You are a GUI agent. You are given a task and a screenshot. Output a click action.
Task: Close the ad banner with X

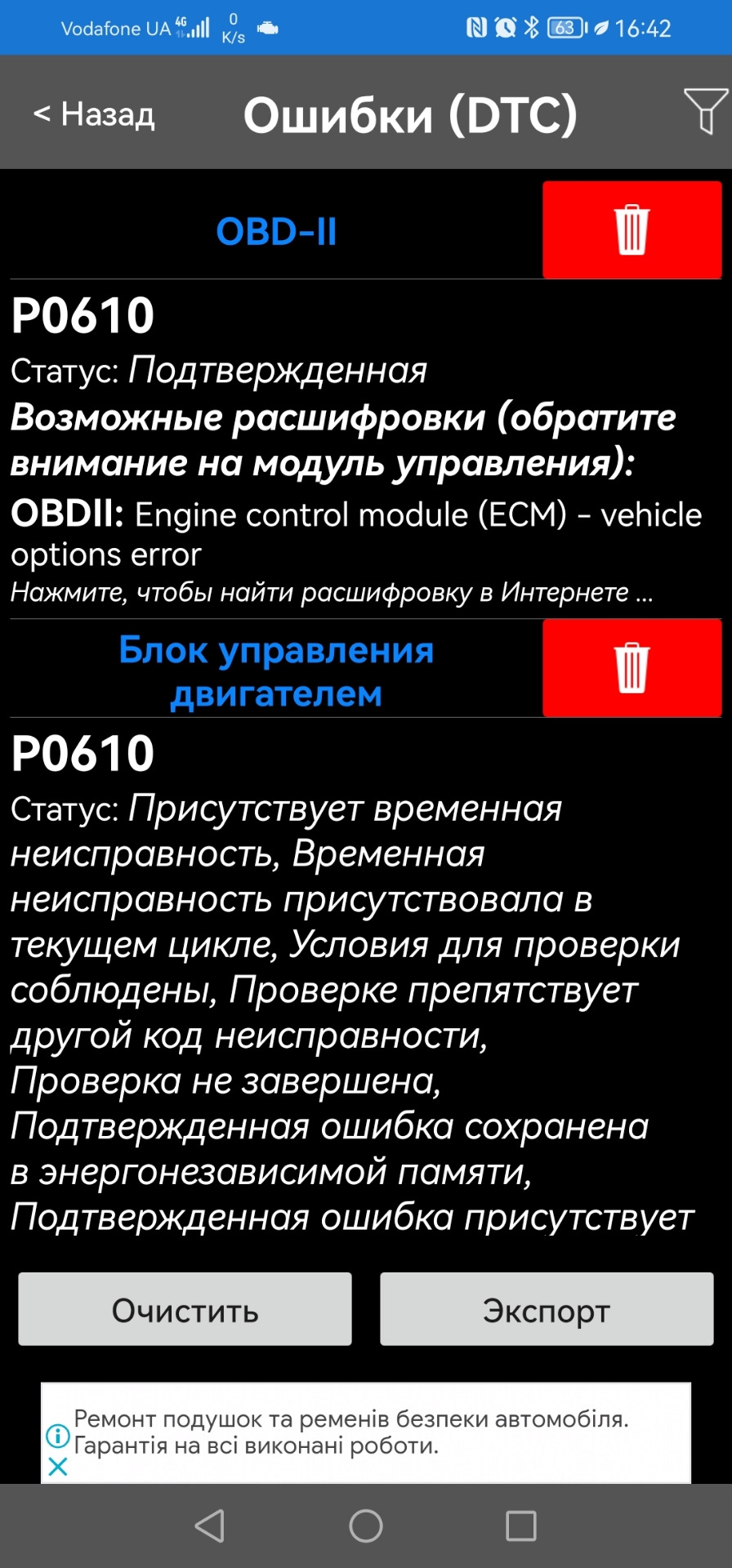58,1467
